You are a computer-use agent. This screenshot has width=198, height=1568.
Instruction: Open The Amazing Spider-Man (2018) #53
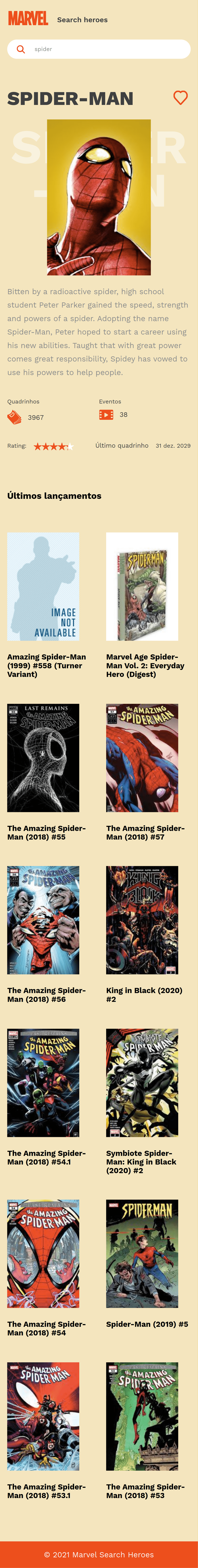point(142,1416)
